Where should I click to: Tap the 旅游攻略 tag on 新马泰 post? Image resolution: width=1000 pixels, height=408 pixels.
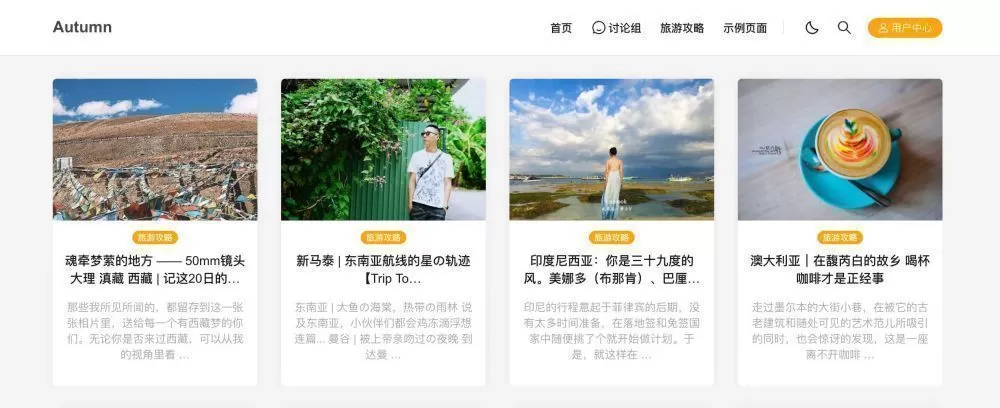point(383,238)
